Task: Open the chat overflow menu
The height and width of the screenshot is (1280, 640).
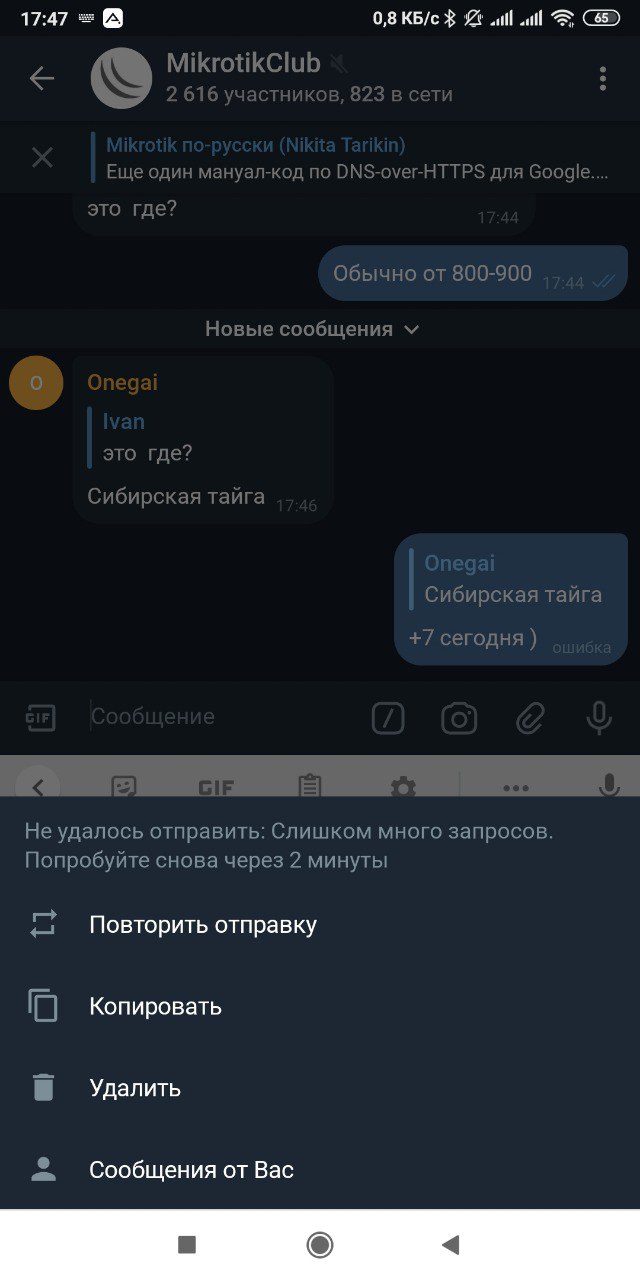Action: pos(602,78)
